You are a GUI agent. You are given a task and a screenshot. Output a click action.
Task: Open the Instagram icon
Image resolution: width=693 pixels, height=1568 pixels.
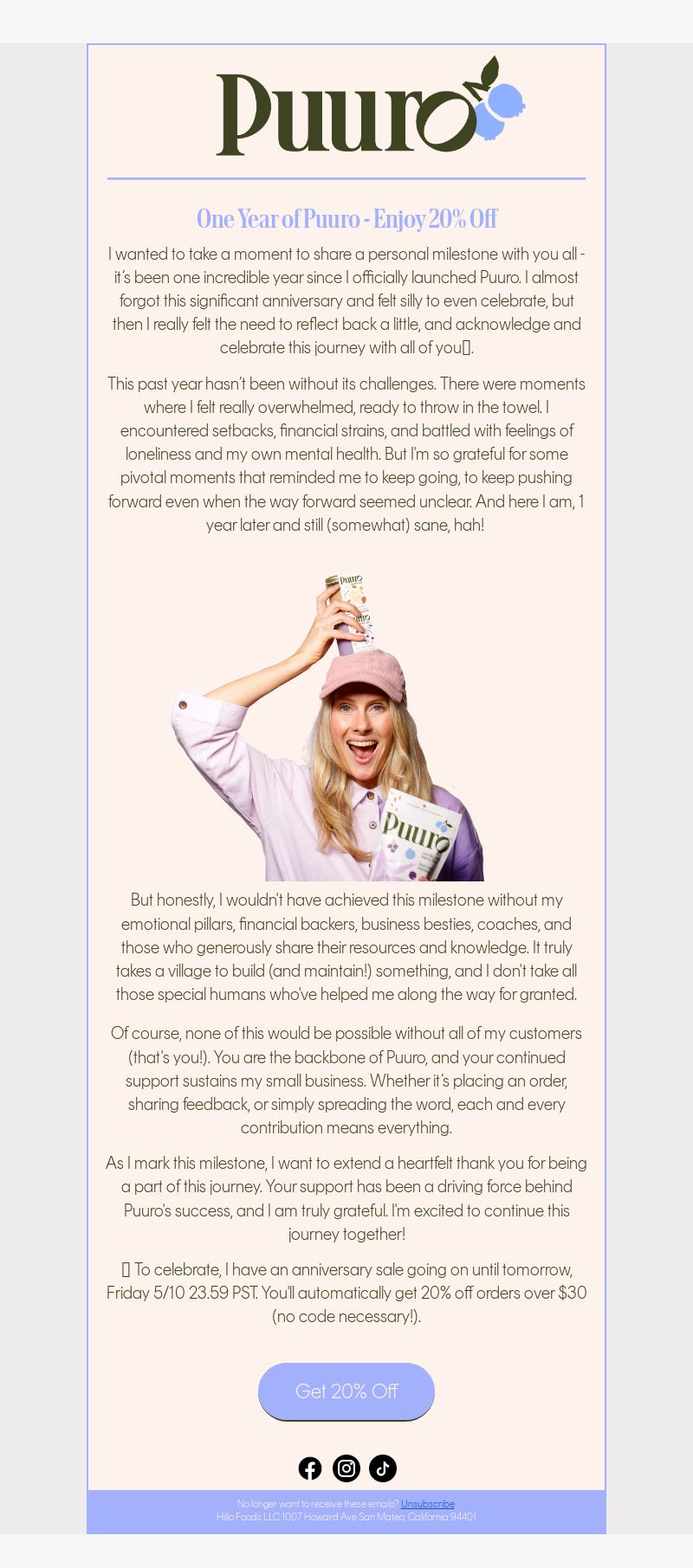[346, 1468]
